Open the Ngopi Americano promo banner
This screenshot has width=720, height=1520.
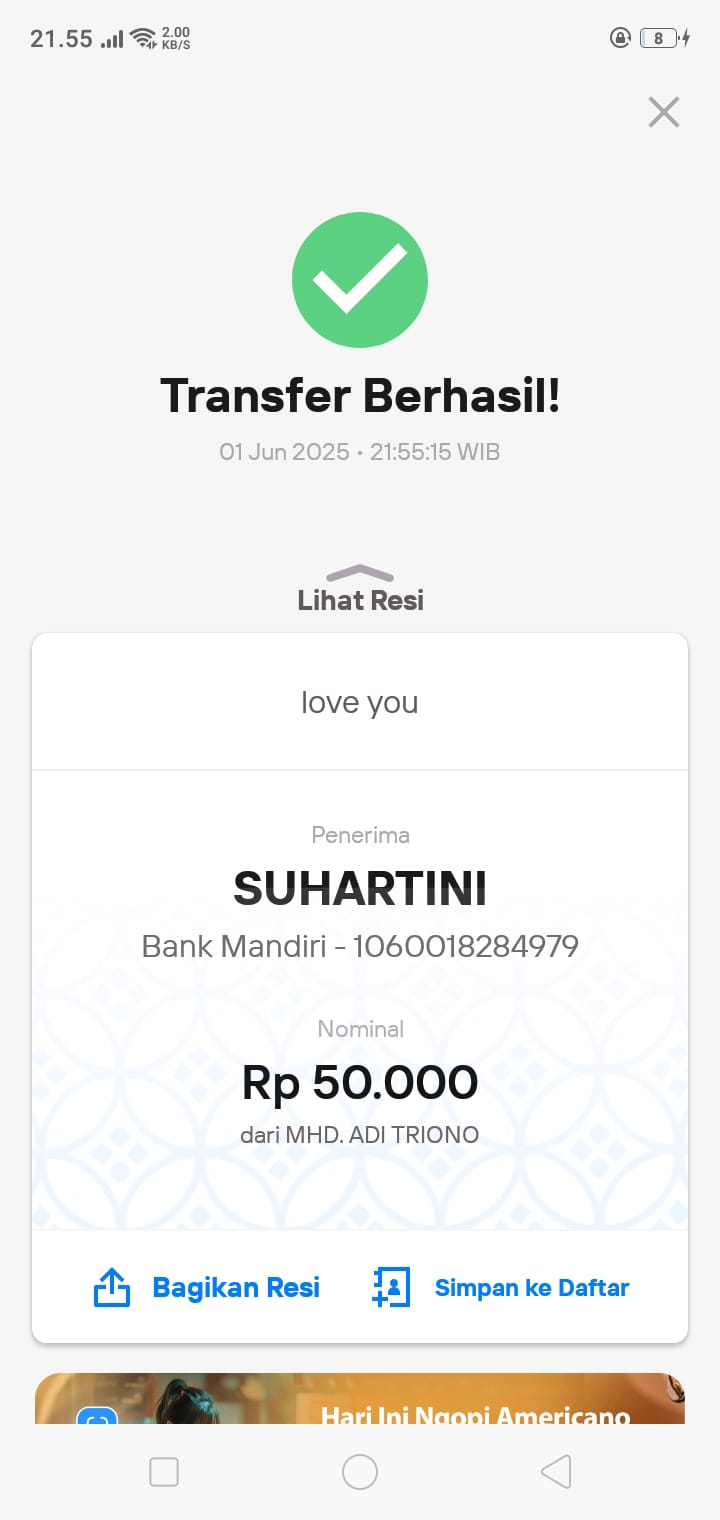(x=360, y=1400)
